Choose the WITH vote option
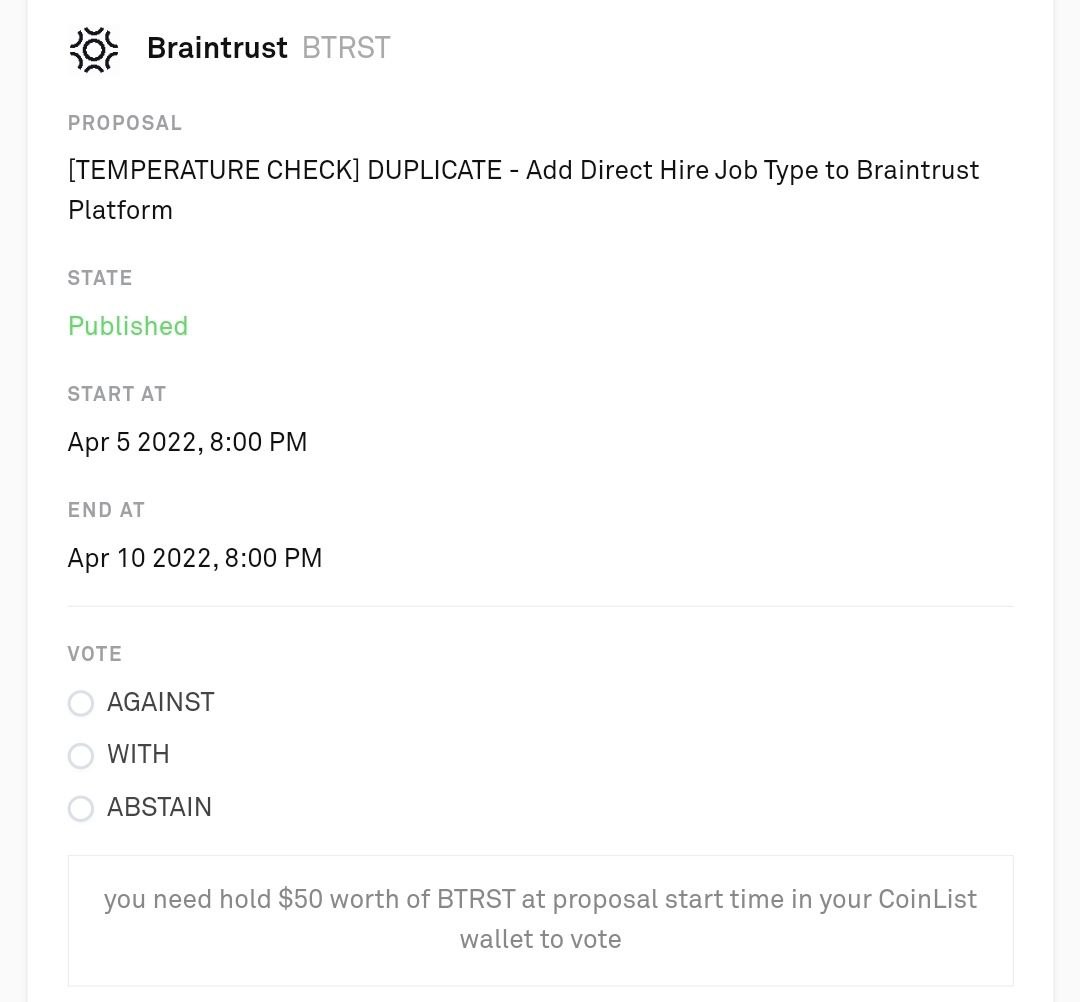Screen dimensions: 1080x1002 tap(81, 755)
